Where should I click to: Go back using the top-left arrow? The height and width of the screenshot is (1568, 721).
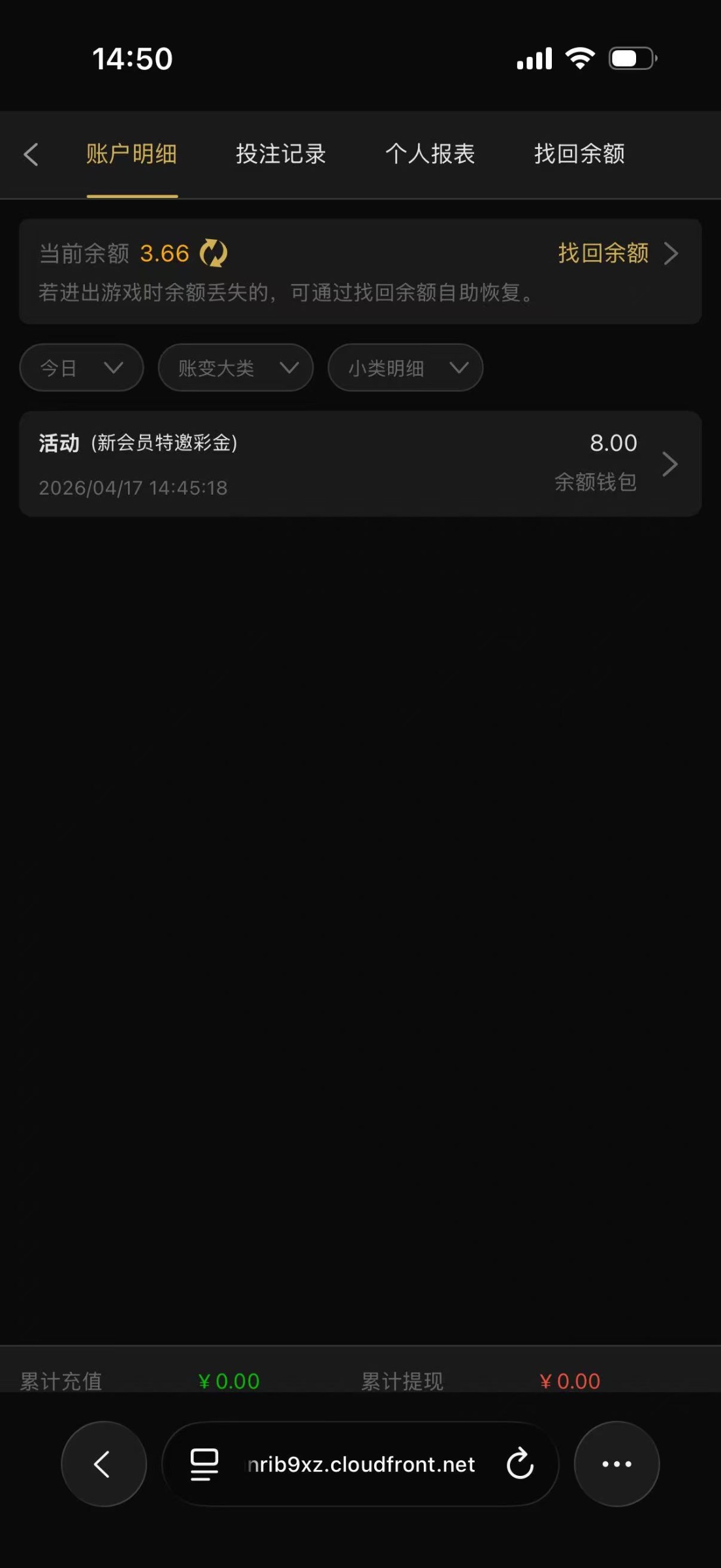pyautogui.click(x=31, y=155)
